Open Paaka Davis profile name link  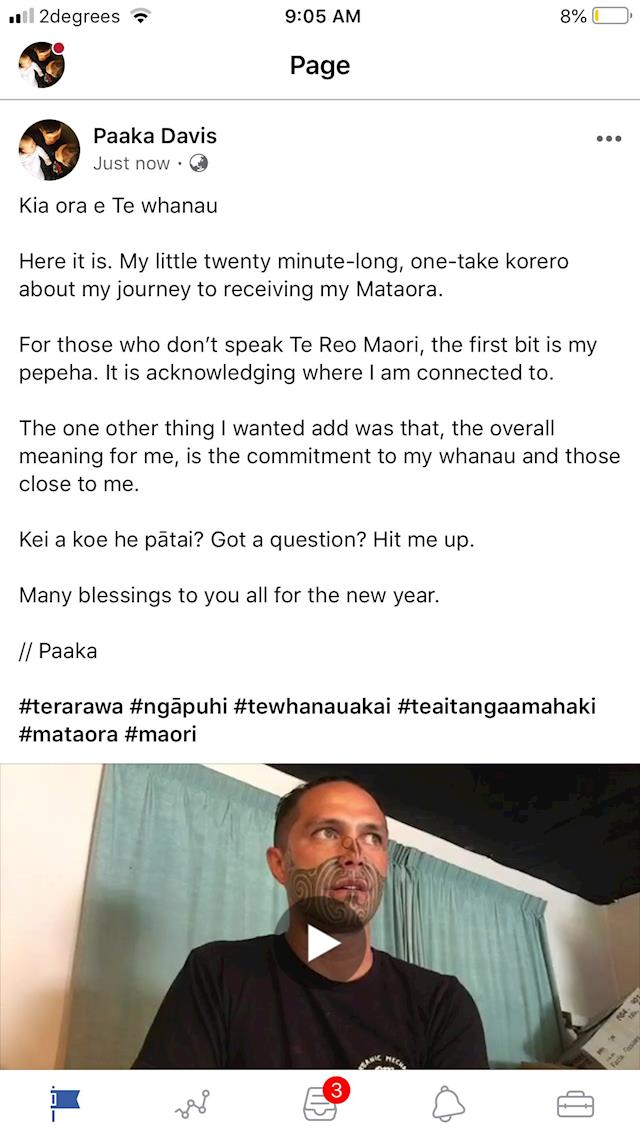click(154, 136)
